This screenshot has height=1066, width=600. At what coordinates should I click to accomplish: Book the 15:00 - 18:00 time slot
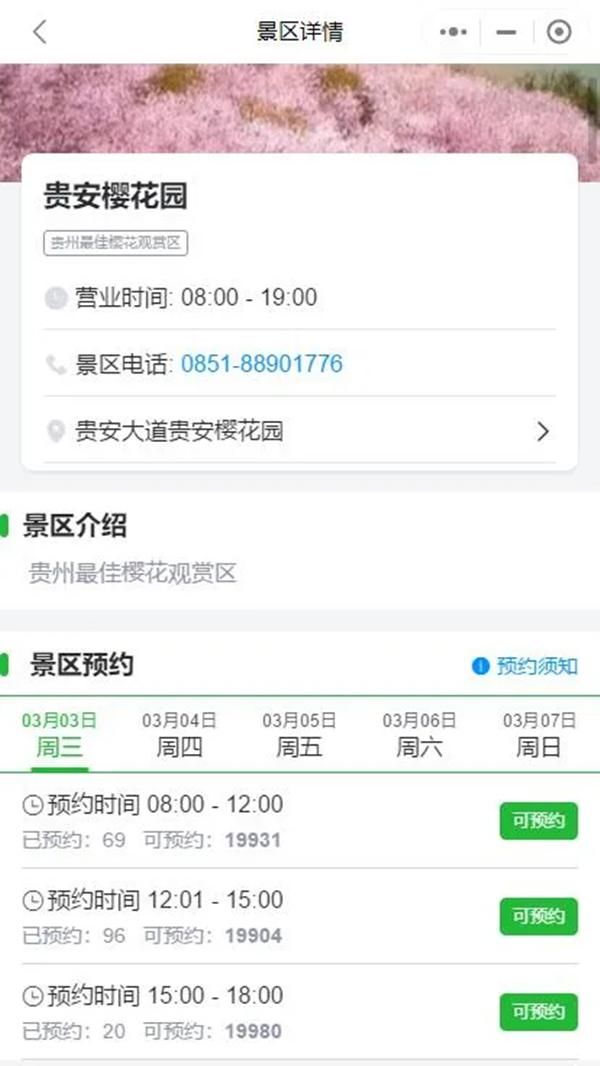click(539, 1012)
